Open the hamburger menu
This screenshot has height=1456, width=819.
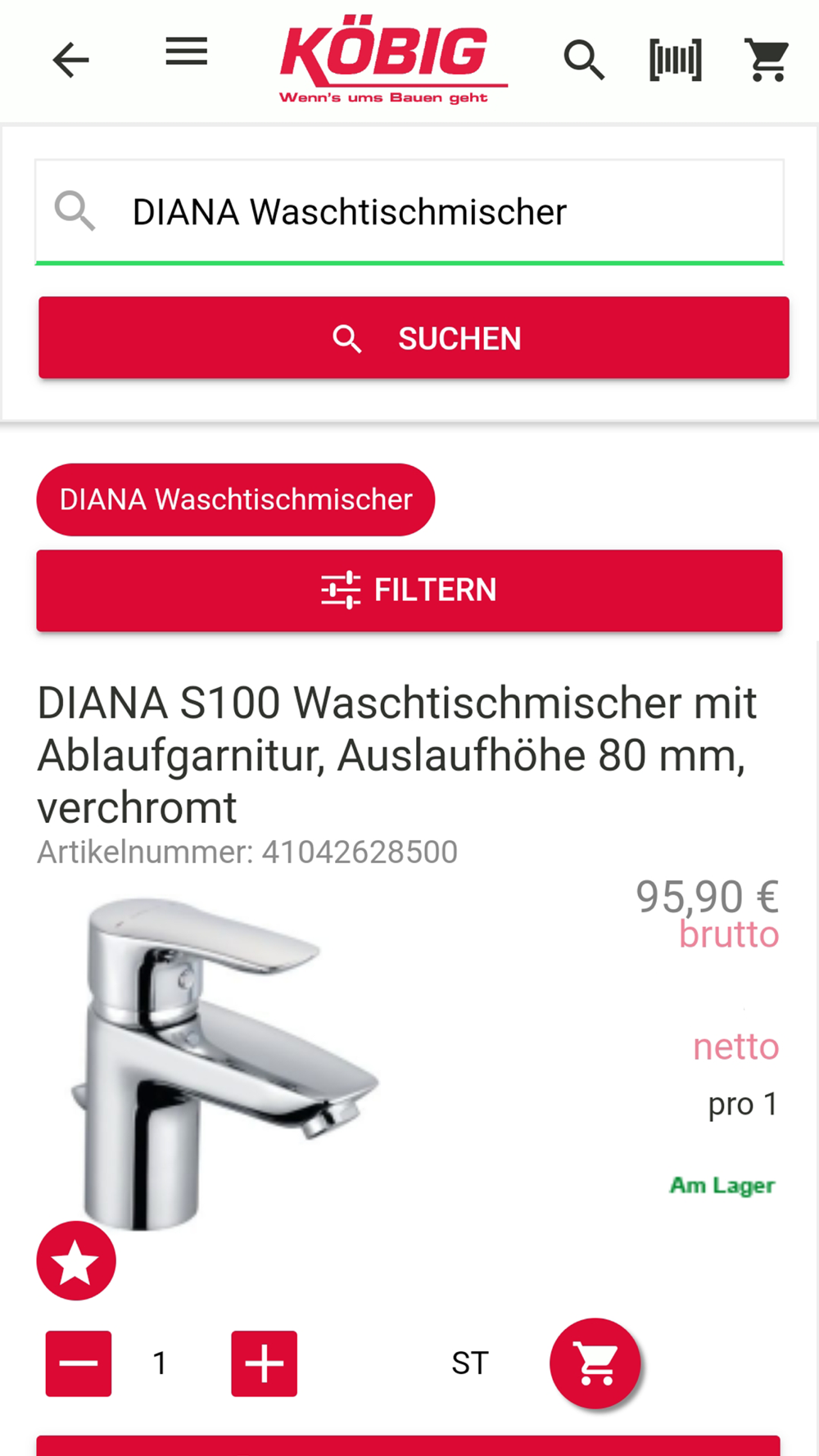186,52
